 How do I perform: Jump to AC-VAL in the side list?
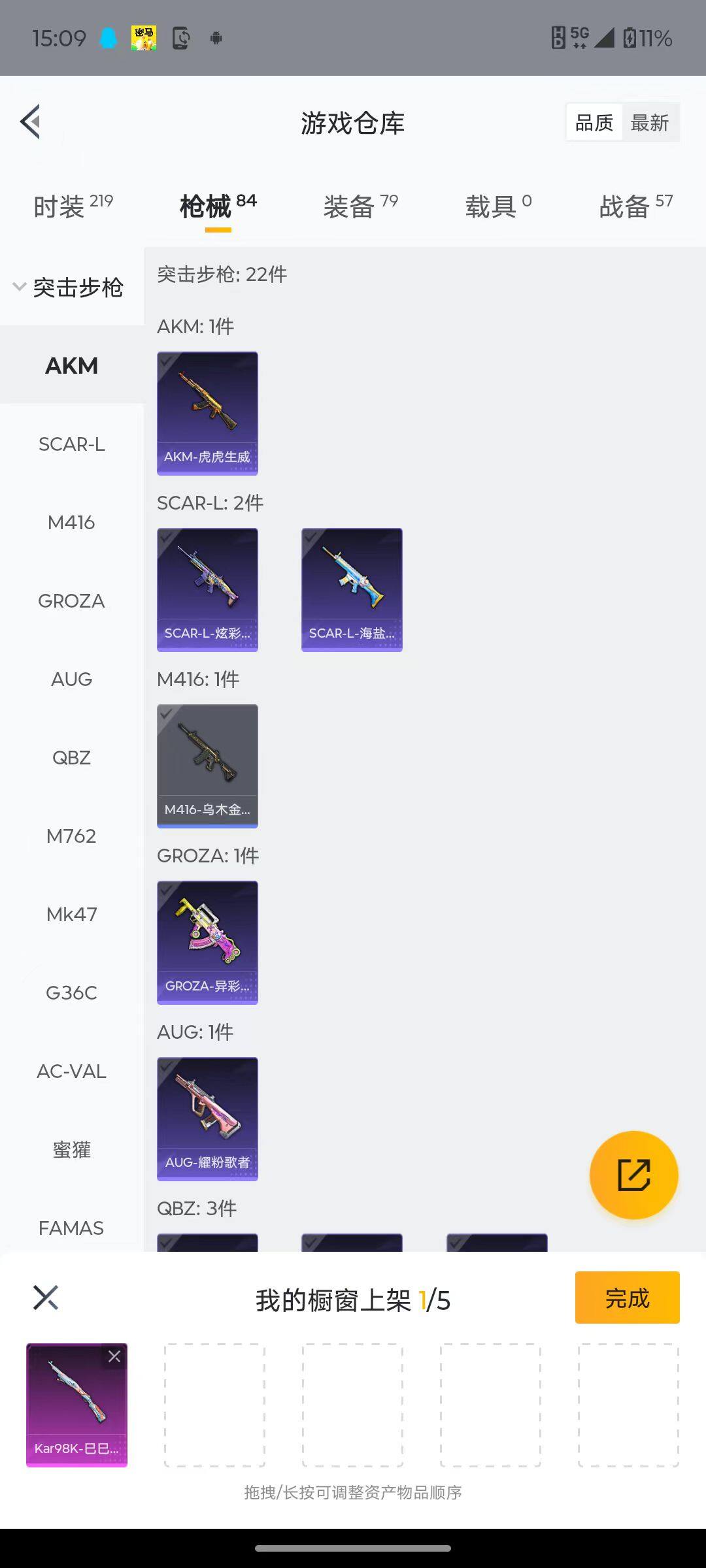pos(71,1071)
